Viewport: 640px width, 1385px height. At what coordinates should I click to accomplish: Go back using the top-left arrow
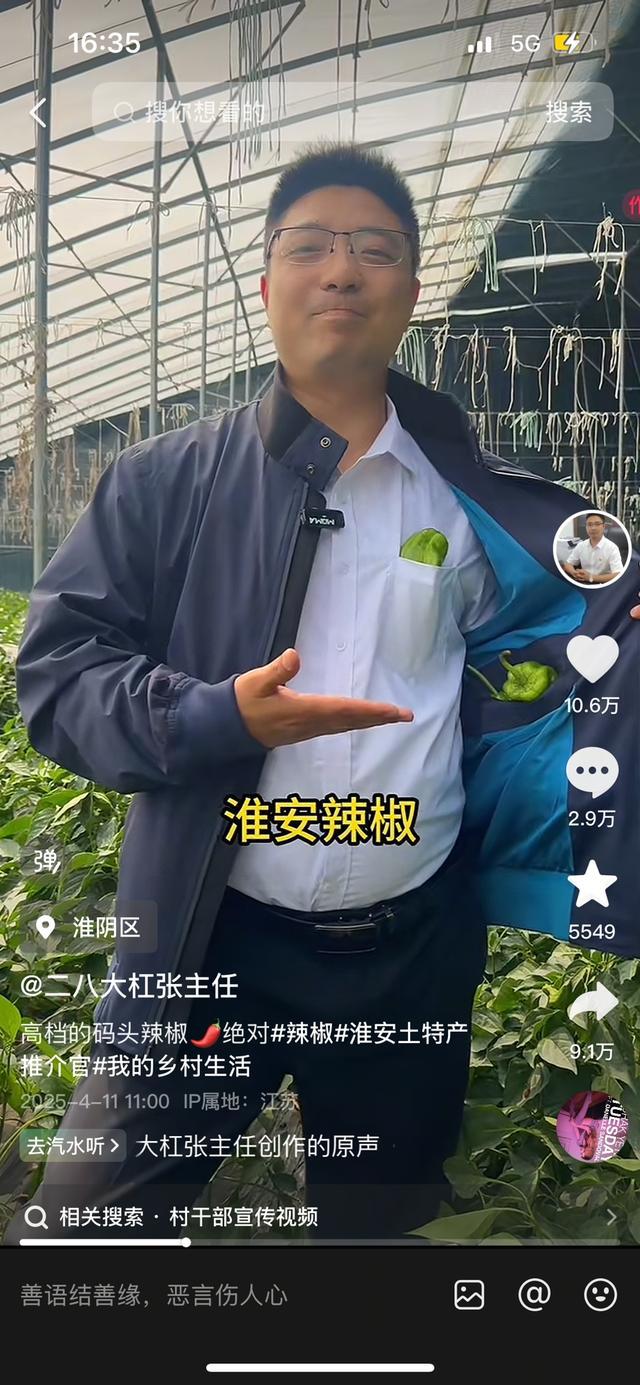click(x=37, y=112)
